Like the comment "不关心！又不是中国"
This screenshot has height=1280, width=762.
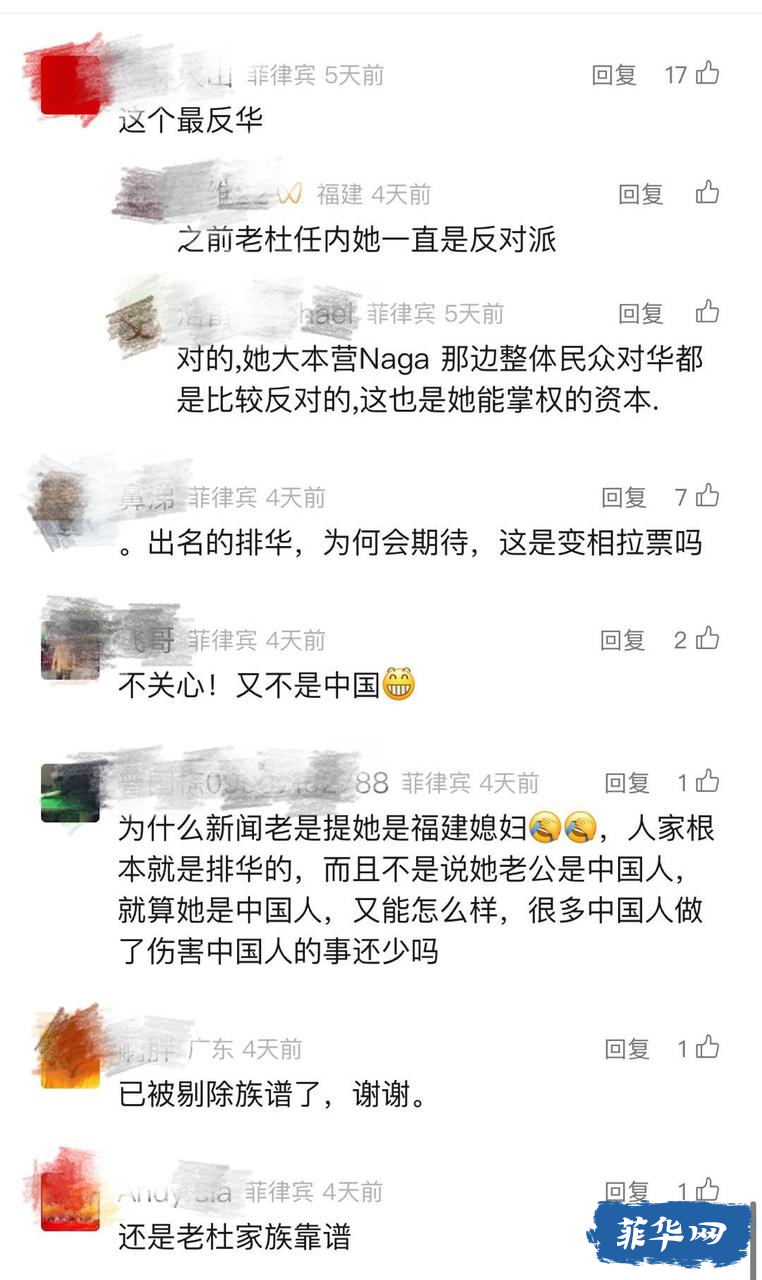click(x=707, y=638)
